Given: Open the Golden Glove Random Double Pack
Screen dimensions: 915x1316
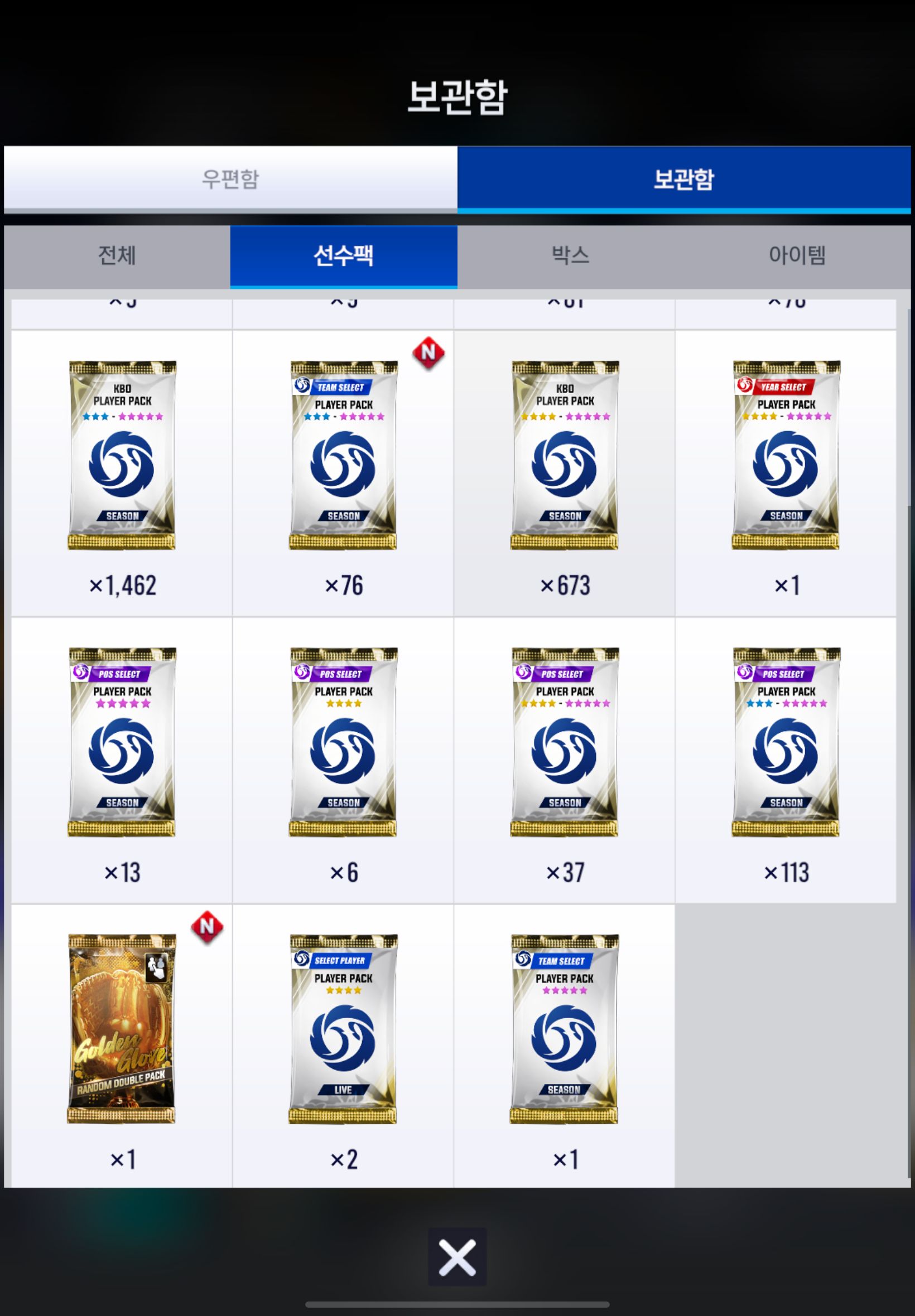Looking at the screenshot, I should 122,1028.
